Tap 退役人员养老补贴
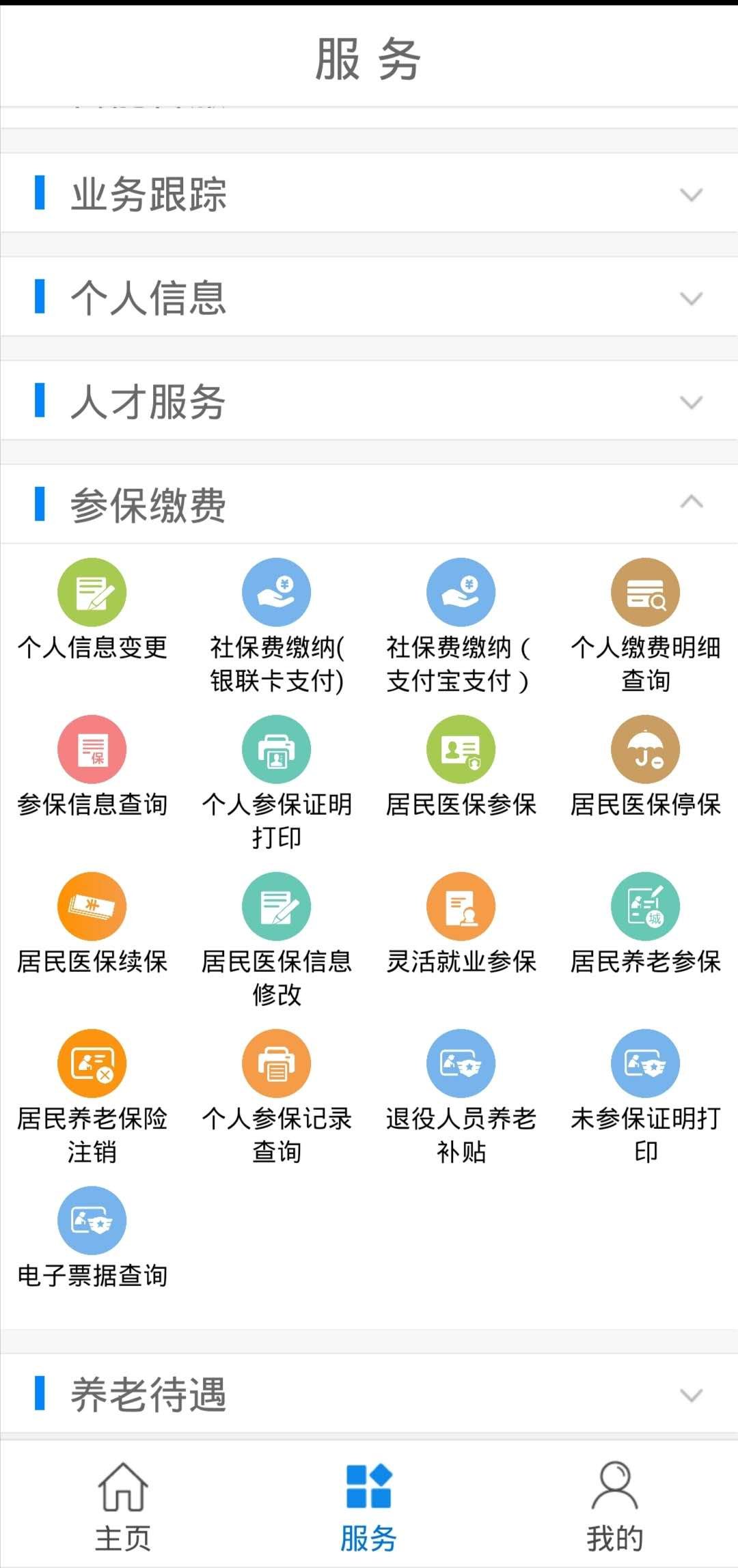Image resolution: width=738 pixels, height=1568 pixels. pyautogui.click(x=461, y=1064)
